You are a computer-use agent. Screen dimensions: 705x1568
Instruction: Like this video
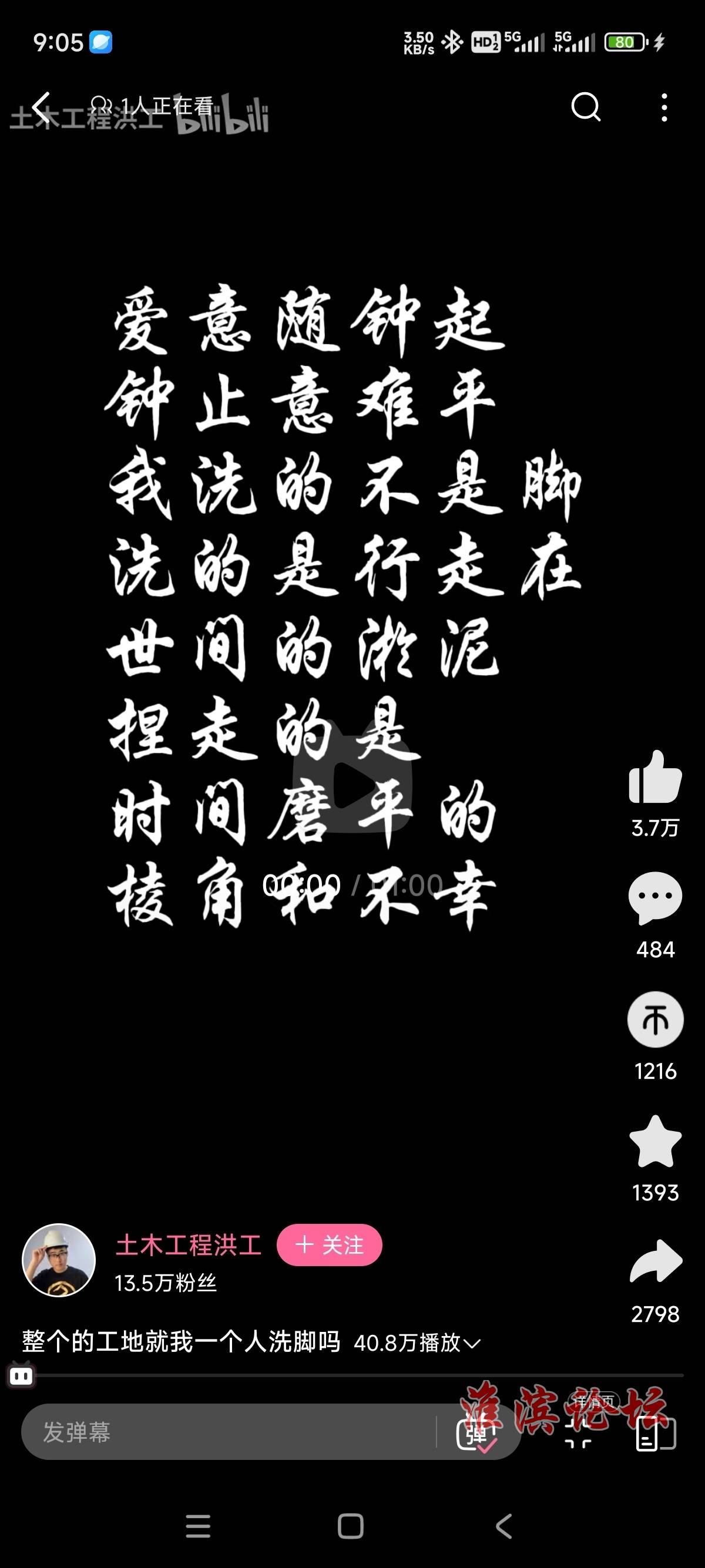pos(655,778)
